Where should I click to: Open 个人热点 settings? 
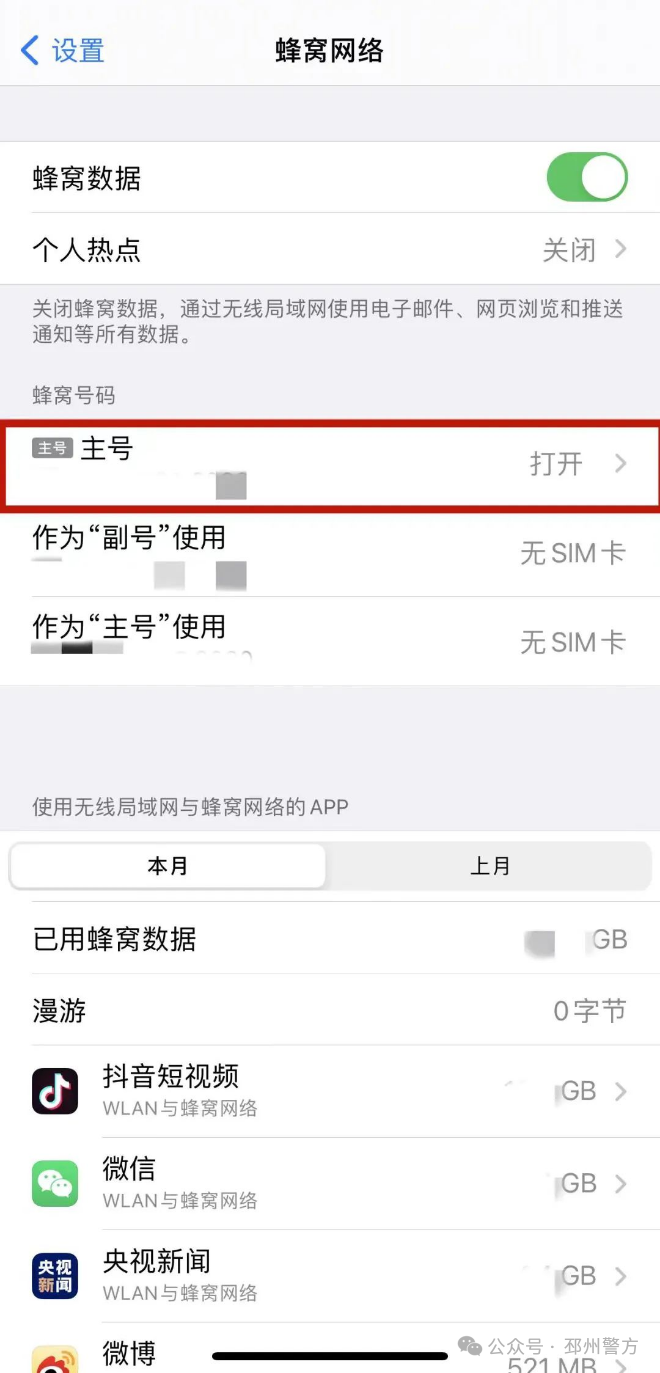tap(330, 249)
